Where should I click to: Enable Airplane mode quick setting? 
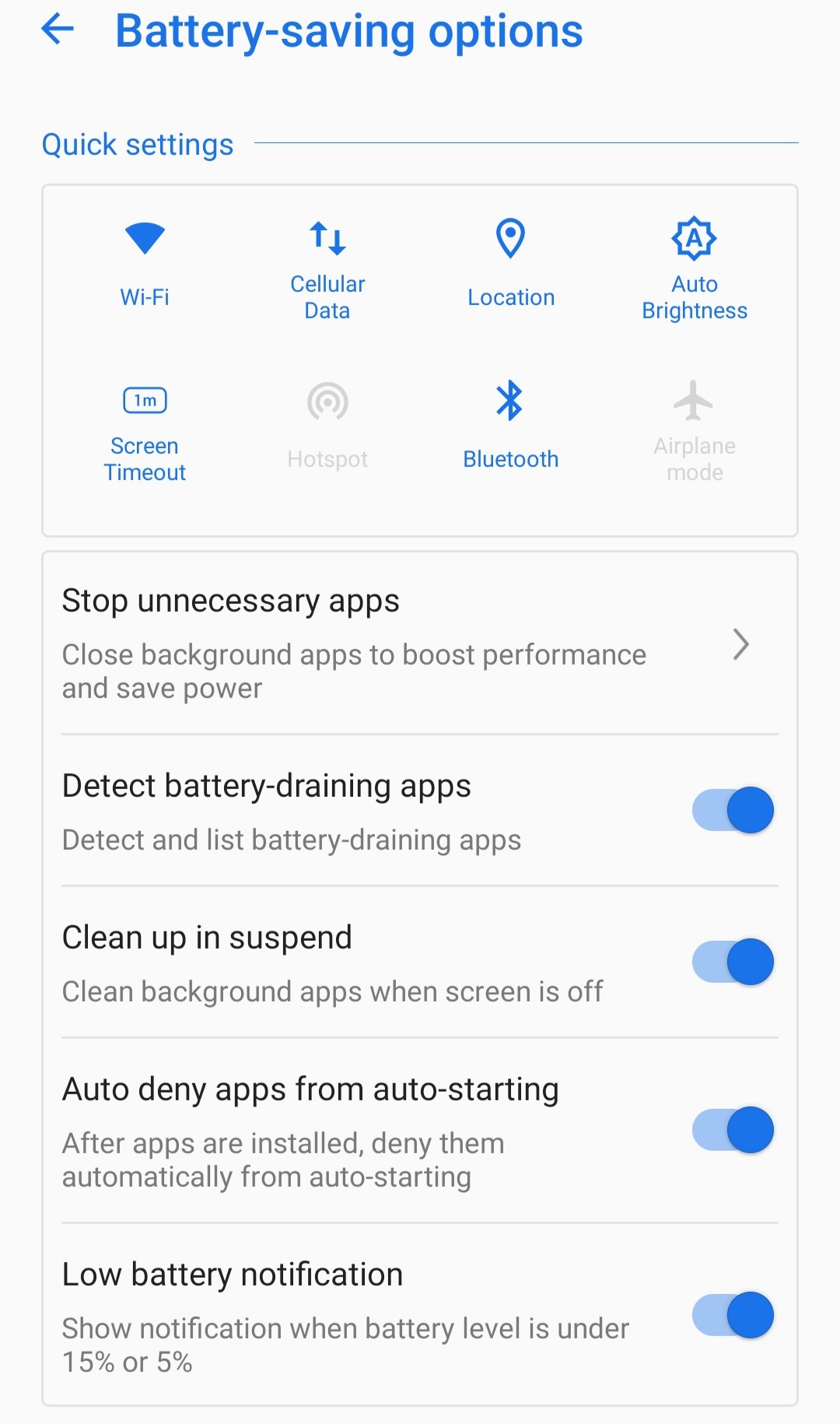(695, 432)
